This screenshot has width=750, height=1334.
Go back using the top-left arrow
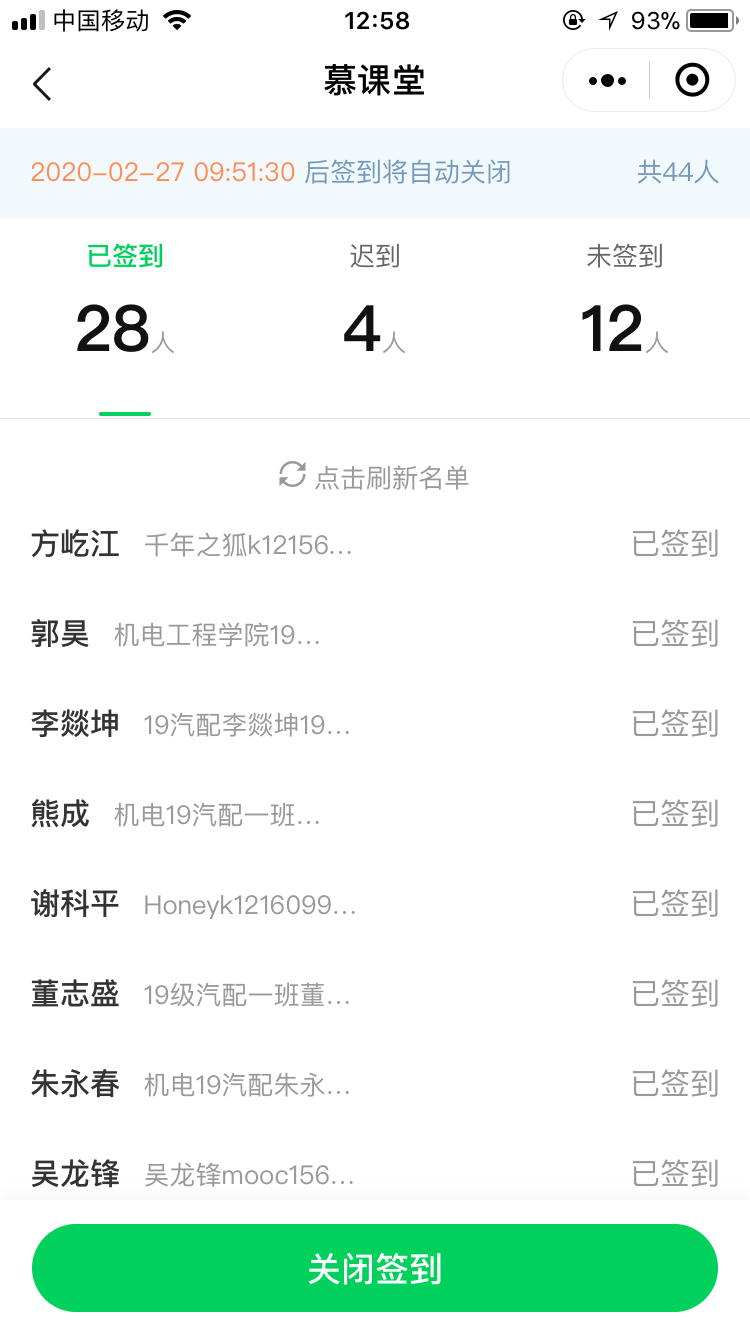click(x=42, y=82)
